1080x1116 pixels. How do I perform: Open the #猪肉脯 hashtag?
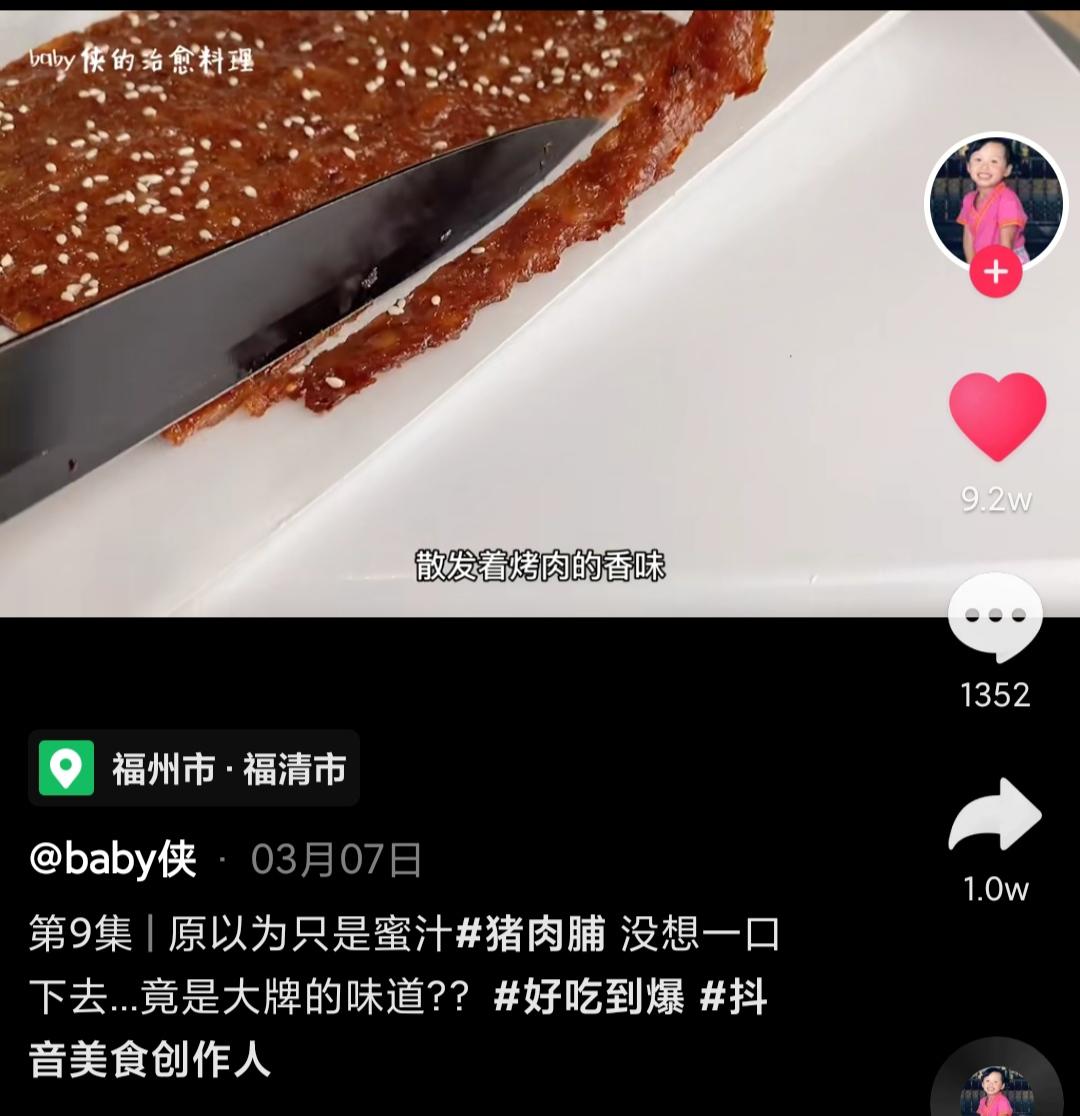point(530,934)
